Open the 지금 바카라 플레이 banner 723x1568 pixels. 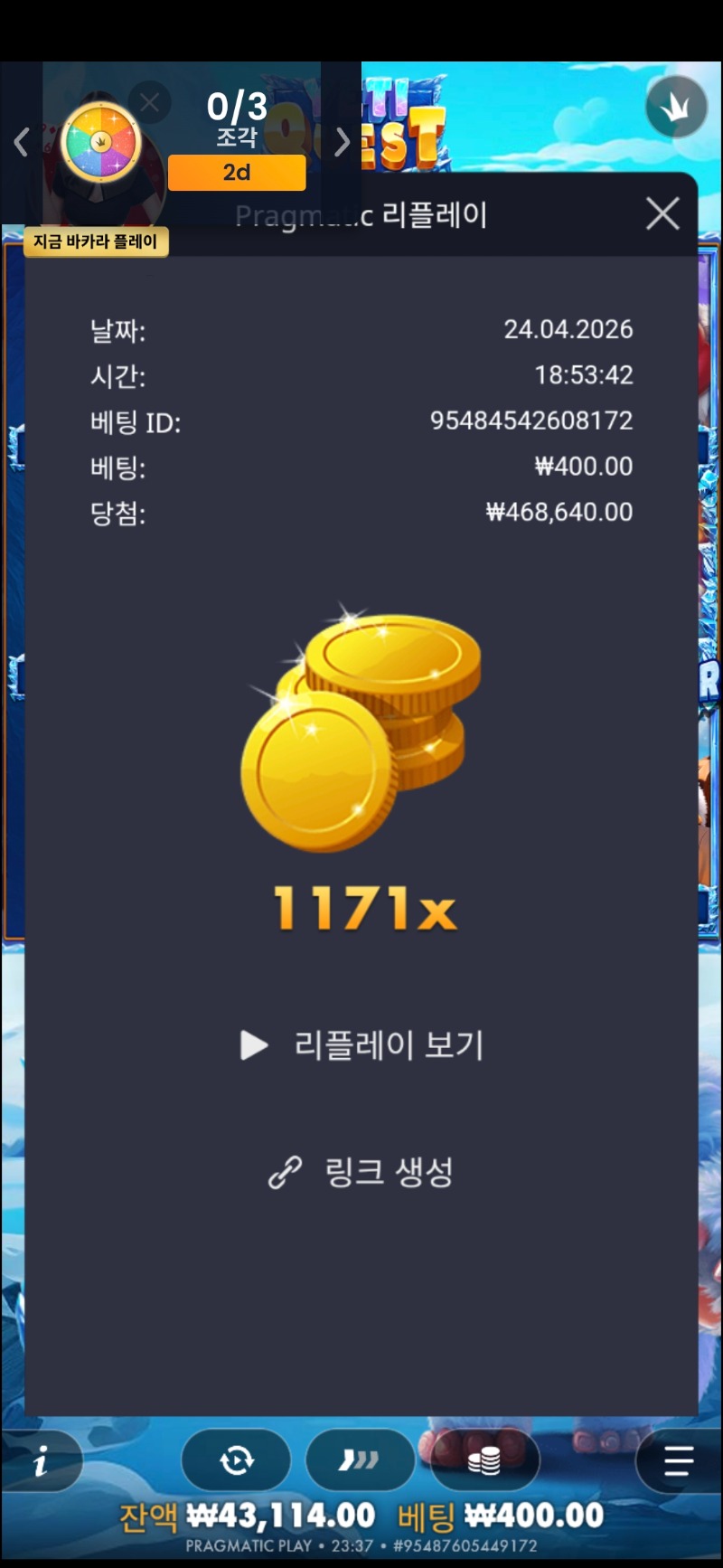(x=96, y=241)
